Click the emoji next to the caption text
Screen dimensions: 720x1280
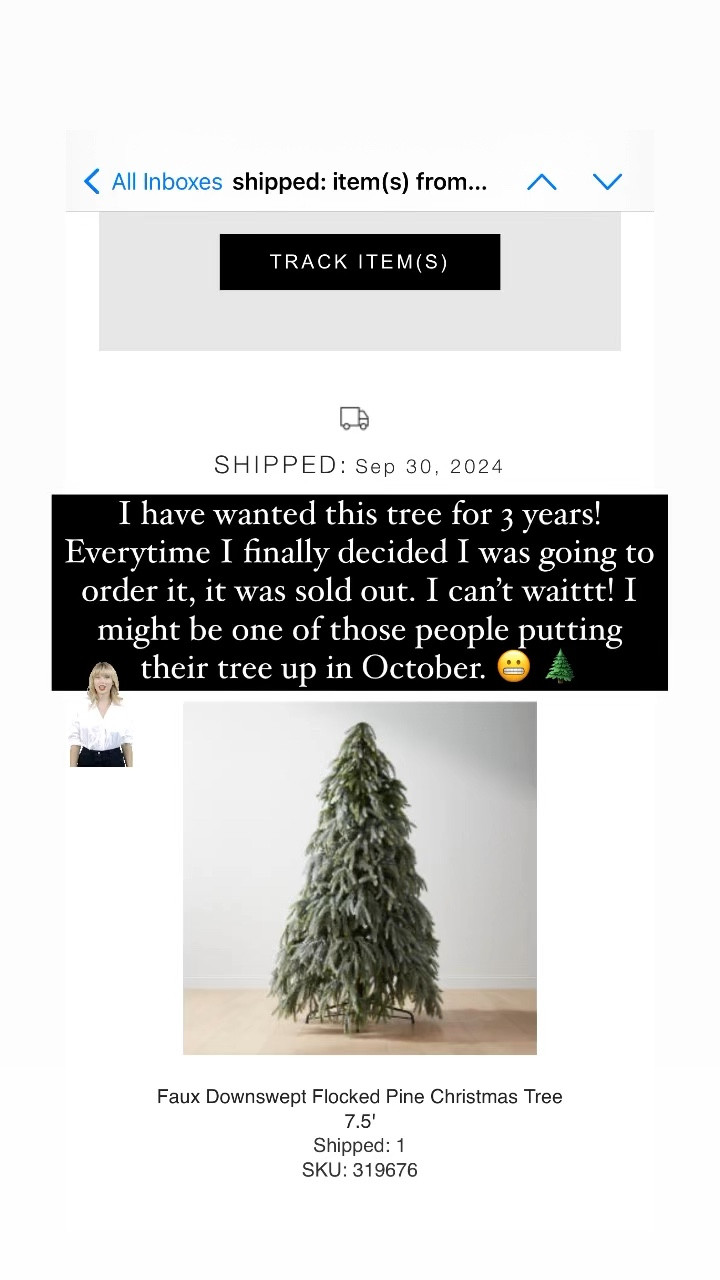pyautogui.click(x=512, y=667)
